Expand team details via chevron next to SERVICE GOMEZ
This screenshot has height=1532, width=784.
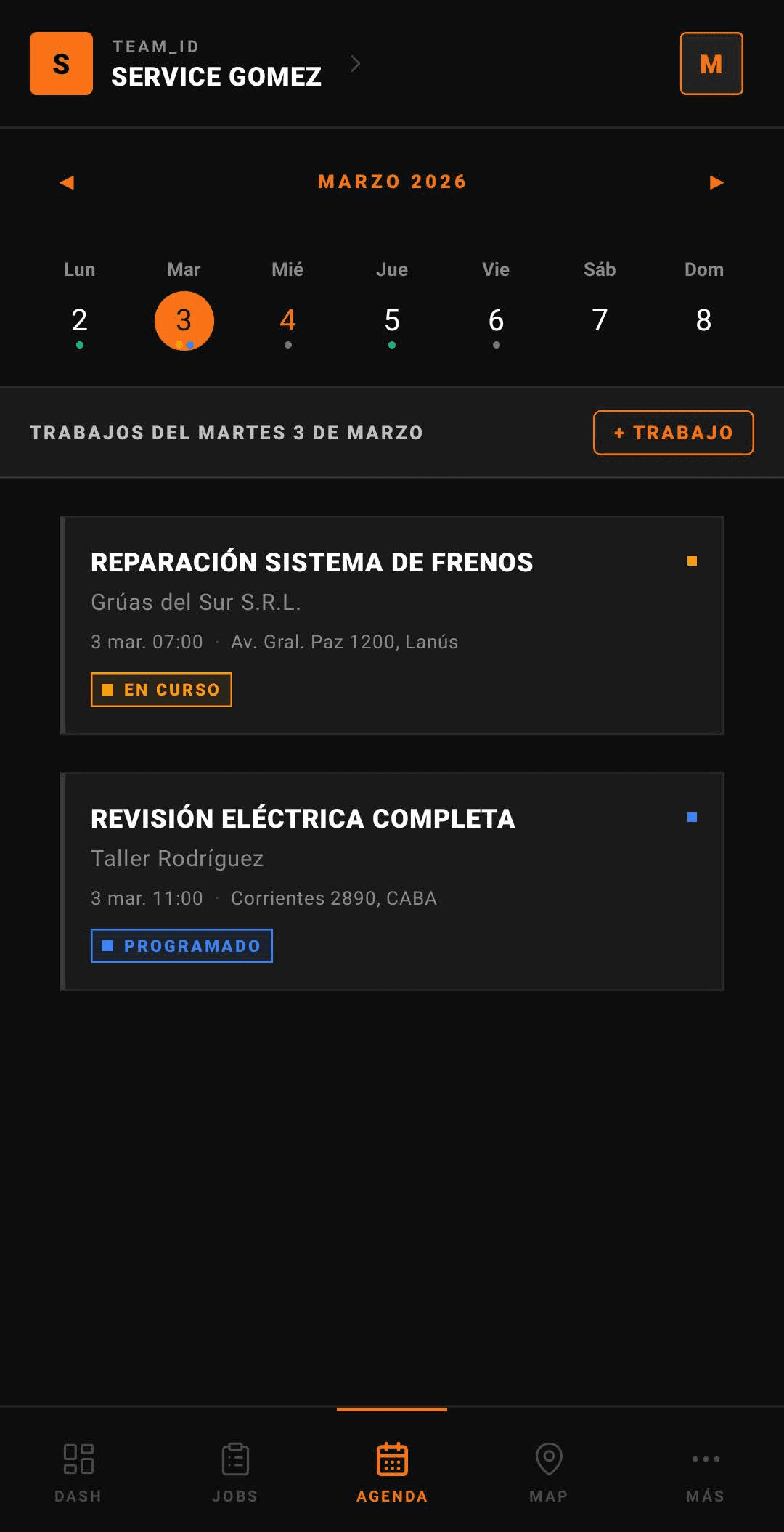tap(355, 65)
